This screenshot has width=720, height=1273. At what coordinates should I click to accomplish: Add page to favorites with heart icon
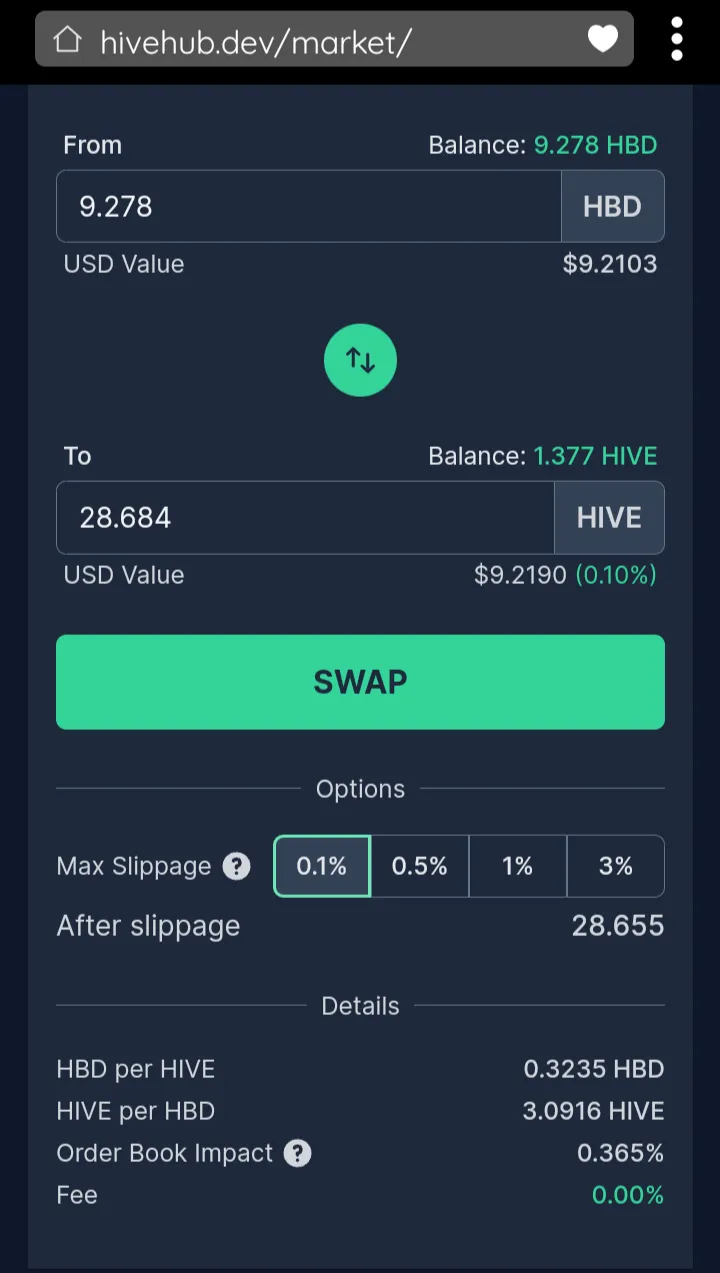point(602,40)
